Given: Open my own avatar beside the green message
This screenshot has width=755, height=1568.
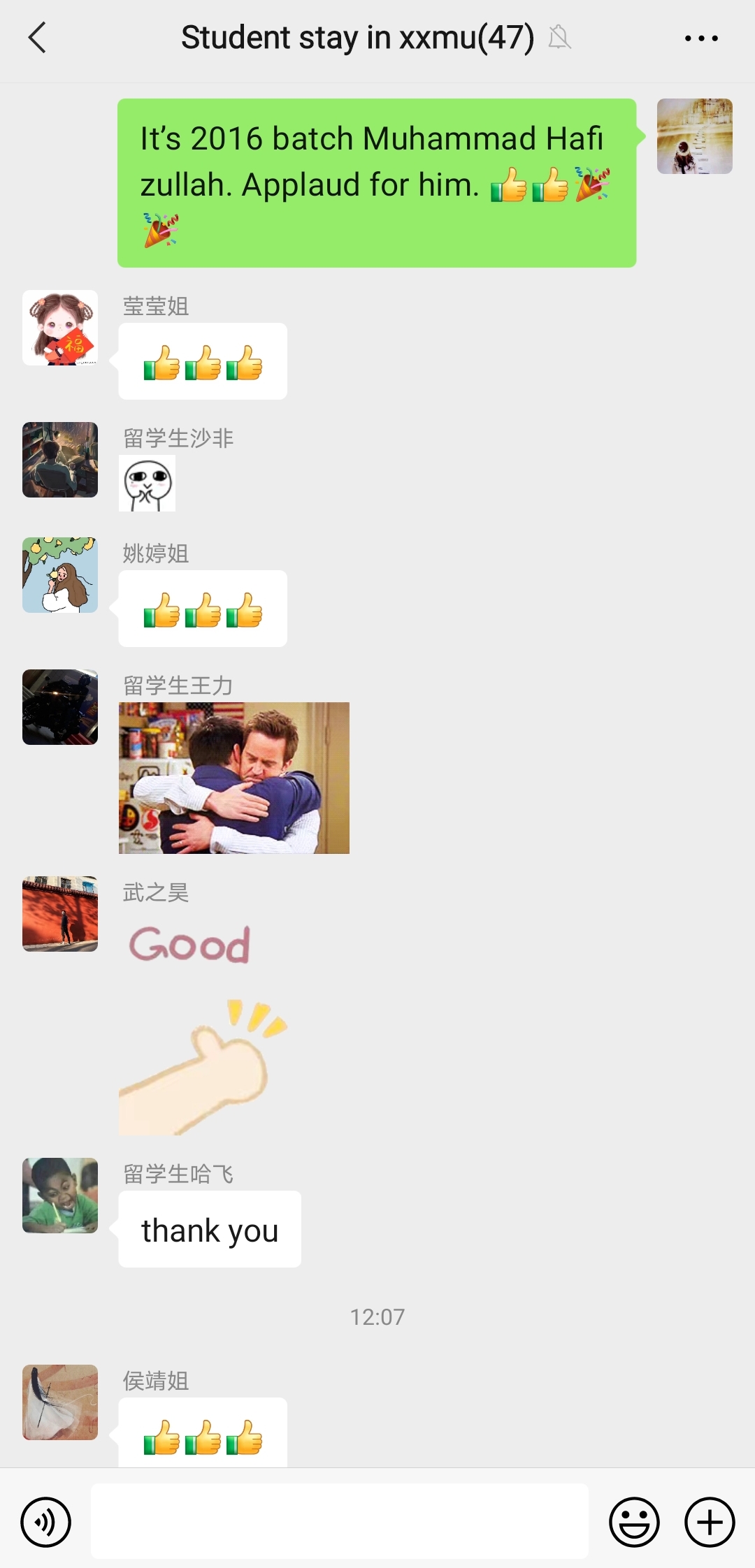Looking at the screenshot, I should 694,136.
